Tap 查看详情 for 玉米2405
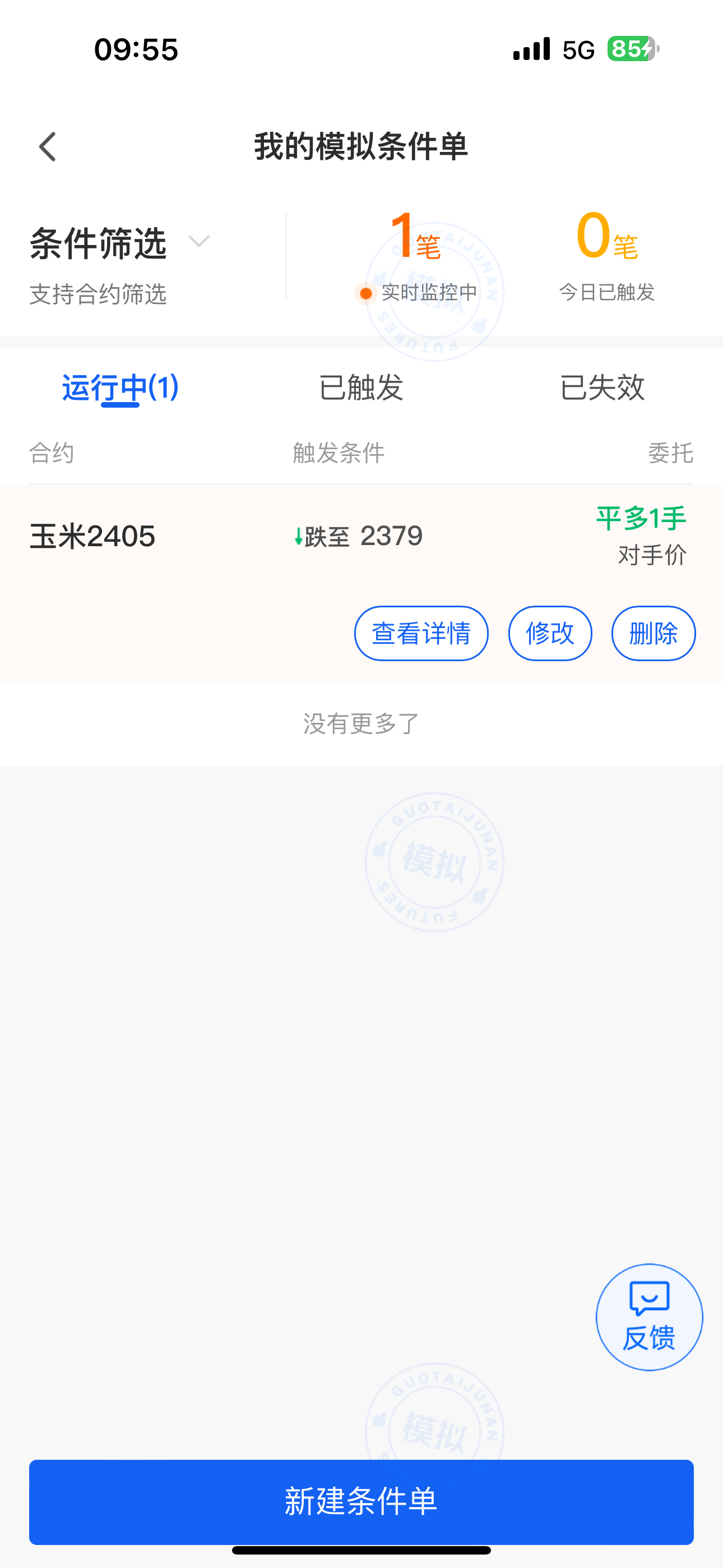The image size is (723, 1568). click(421, 633)
